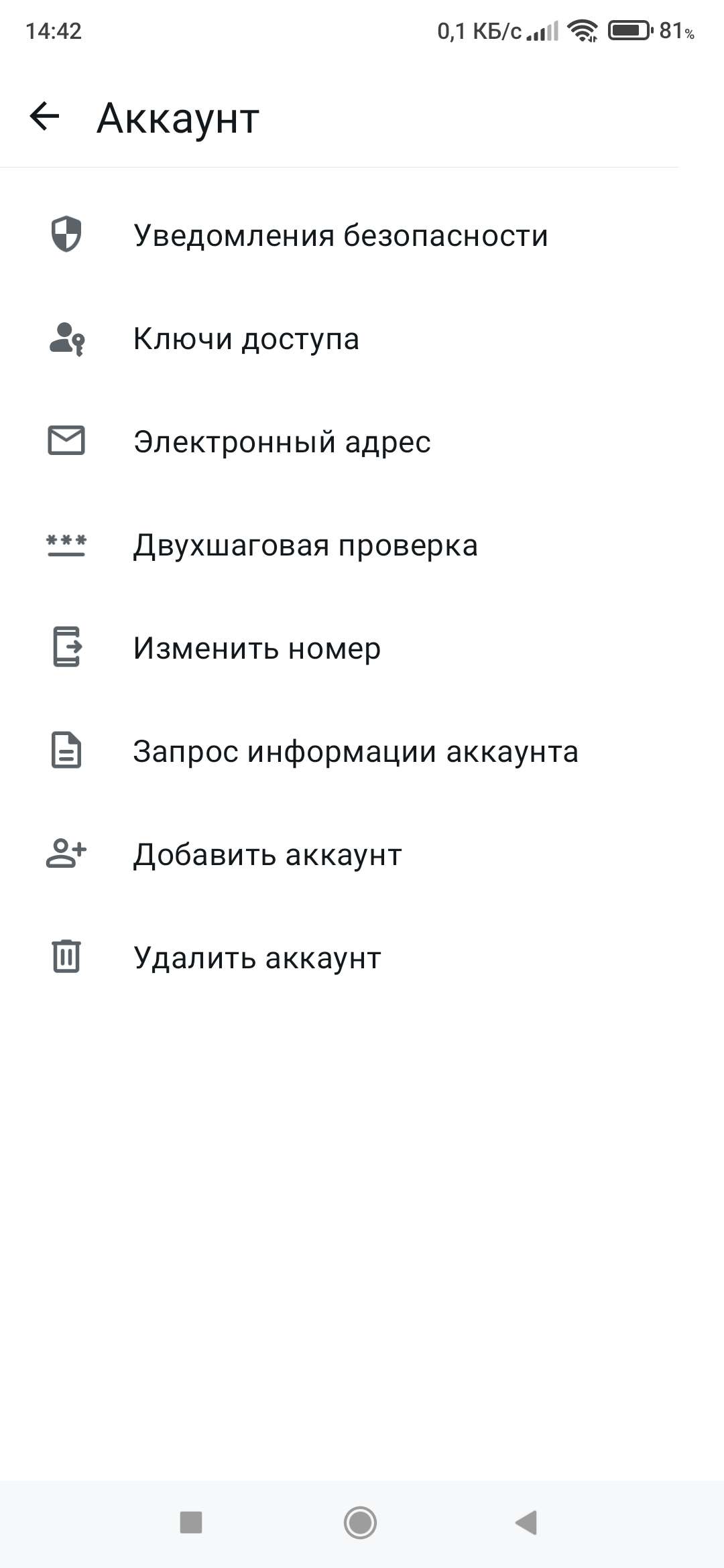Image resolution: width=724 pixels, height=1568 pixels.
Task: Tap Изменить номер
Action: (257, 649)
